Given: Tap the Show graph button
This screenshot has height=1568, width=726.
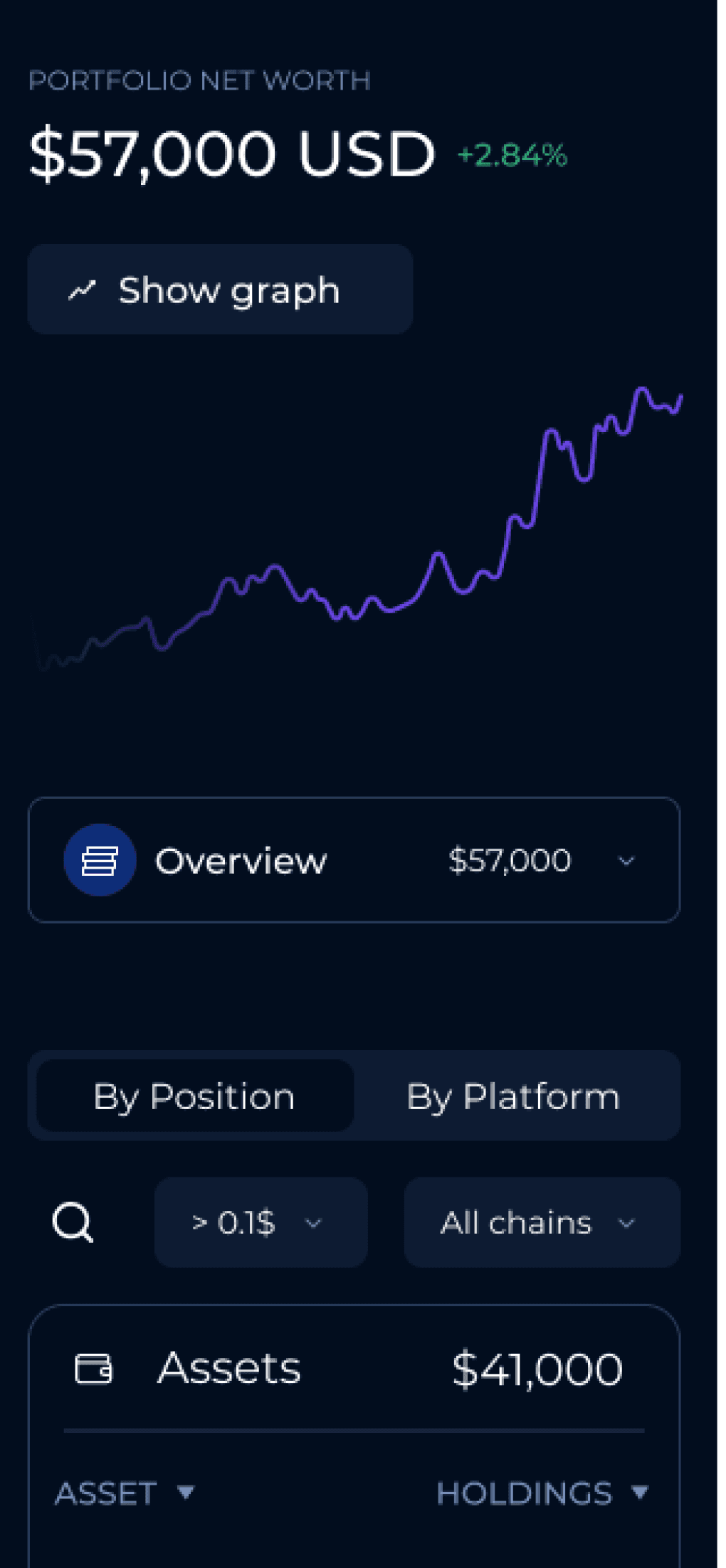Looking at the screenshot, I should pyautogui.click(x=220, y=290).
